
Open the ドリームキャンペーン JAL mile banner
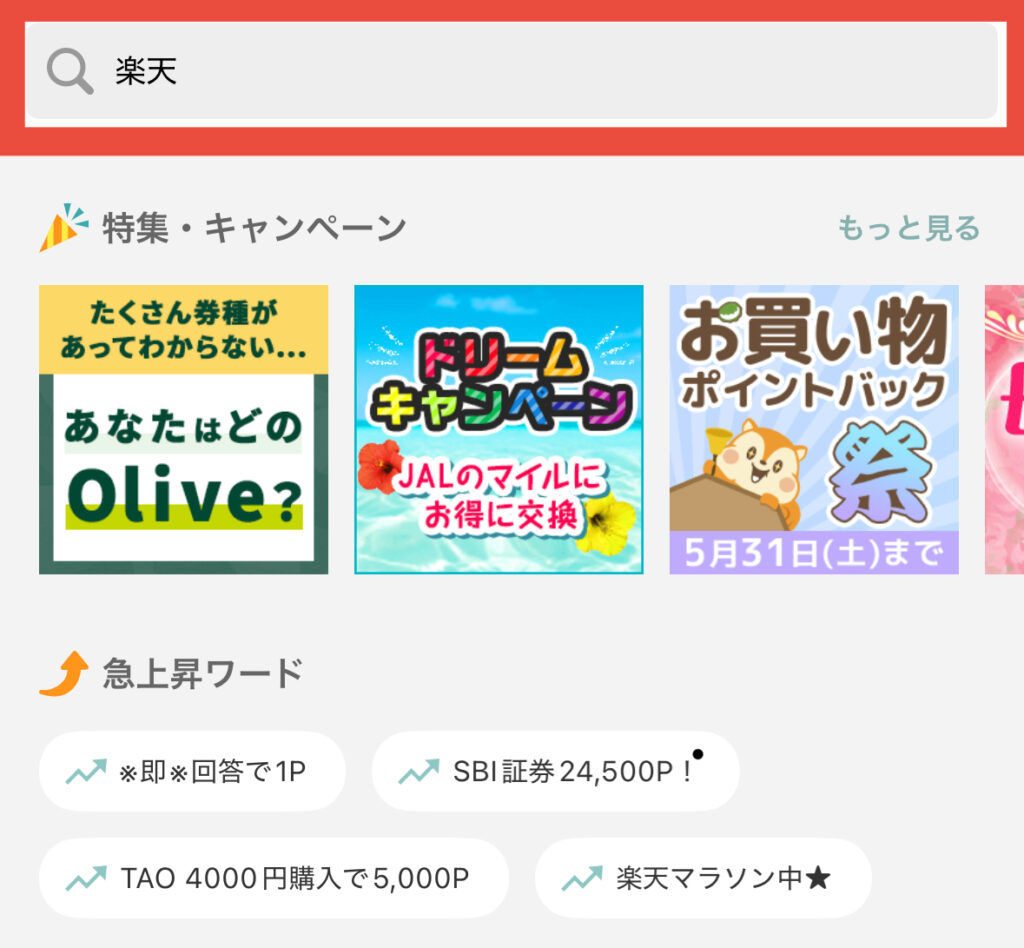point(498,430)
